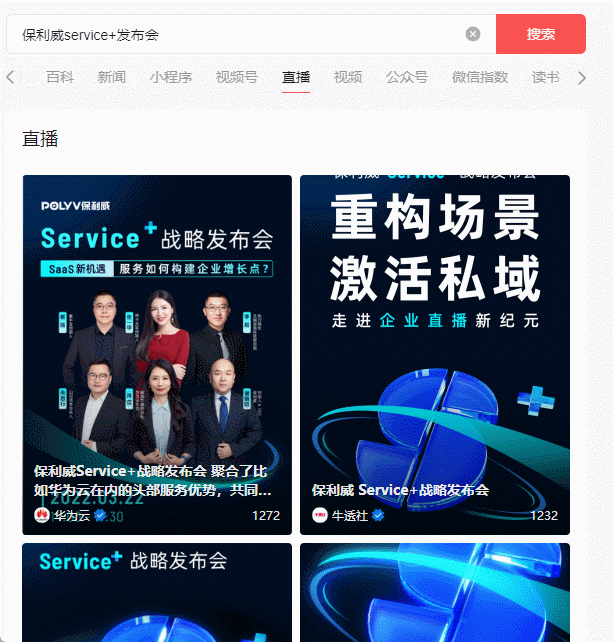Viewport: 614px width, 642px height.
Task: Open the 读书 tab
Action: 545,77
